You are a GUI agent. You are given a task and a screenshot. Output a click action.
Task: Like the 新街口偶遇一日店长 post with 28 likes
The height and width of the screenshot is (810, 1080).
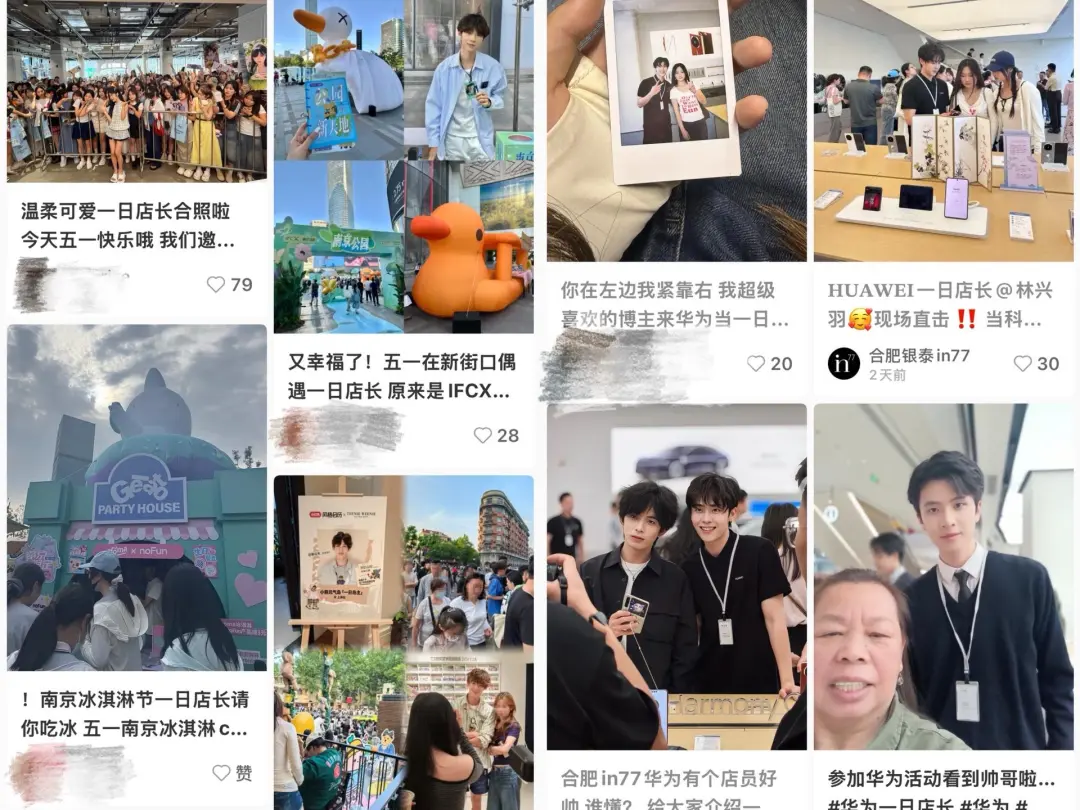(x=483, y=435)
